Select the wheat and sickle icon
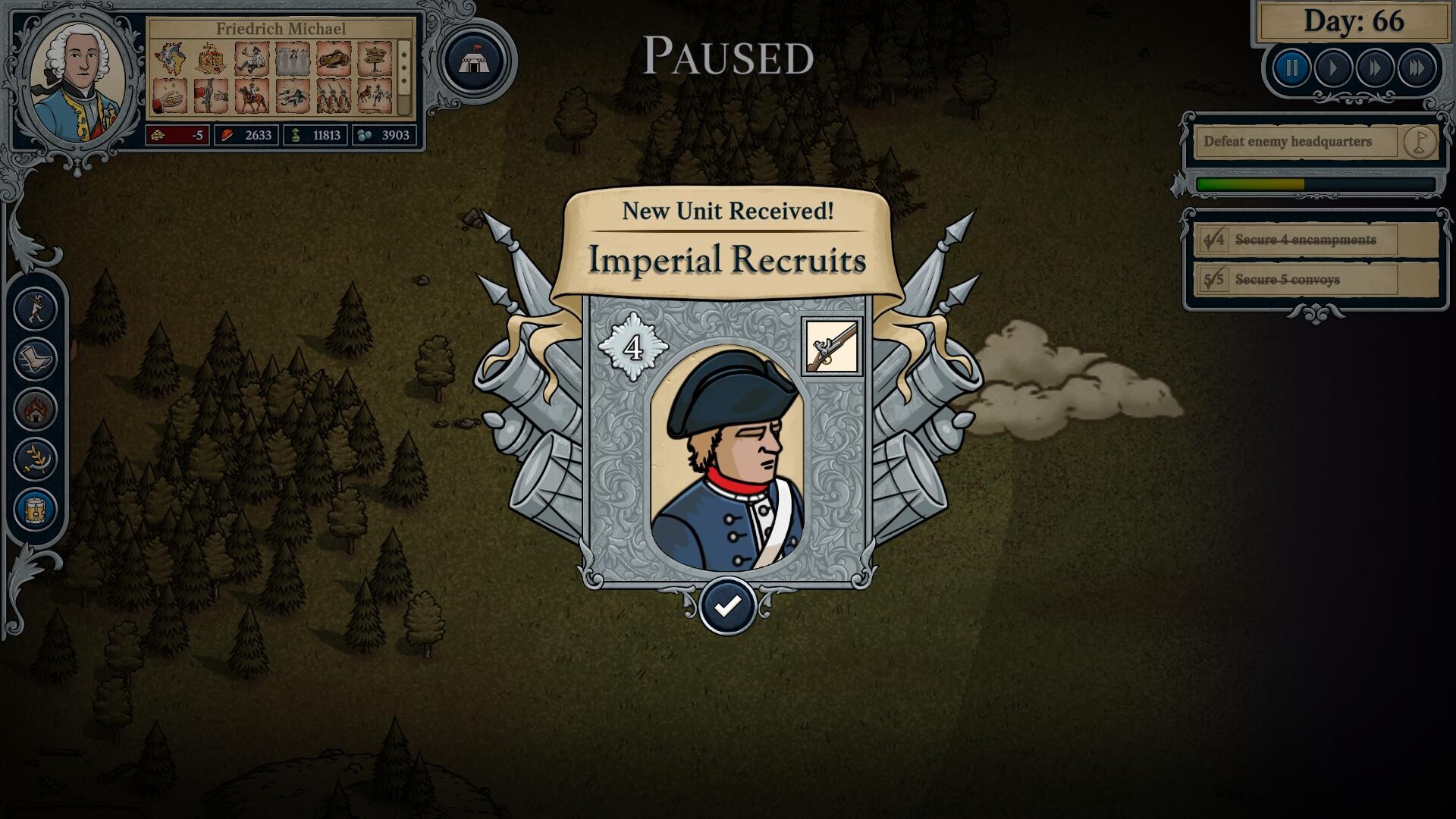 (x=35, y=460)
